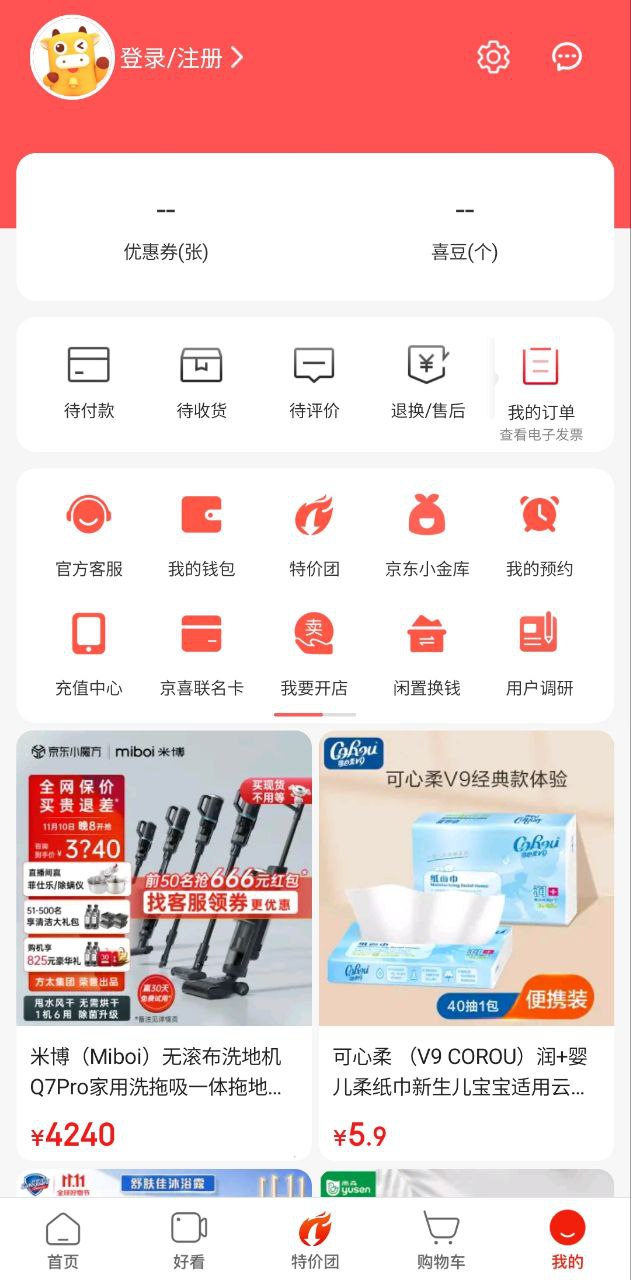Image resolution: width=631 pixels, height=1280 pixels.
Task: Open the 可心柔 V9 COROU tissue product card
Action: click(x=466, y=940)
